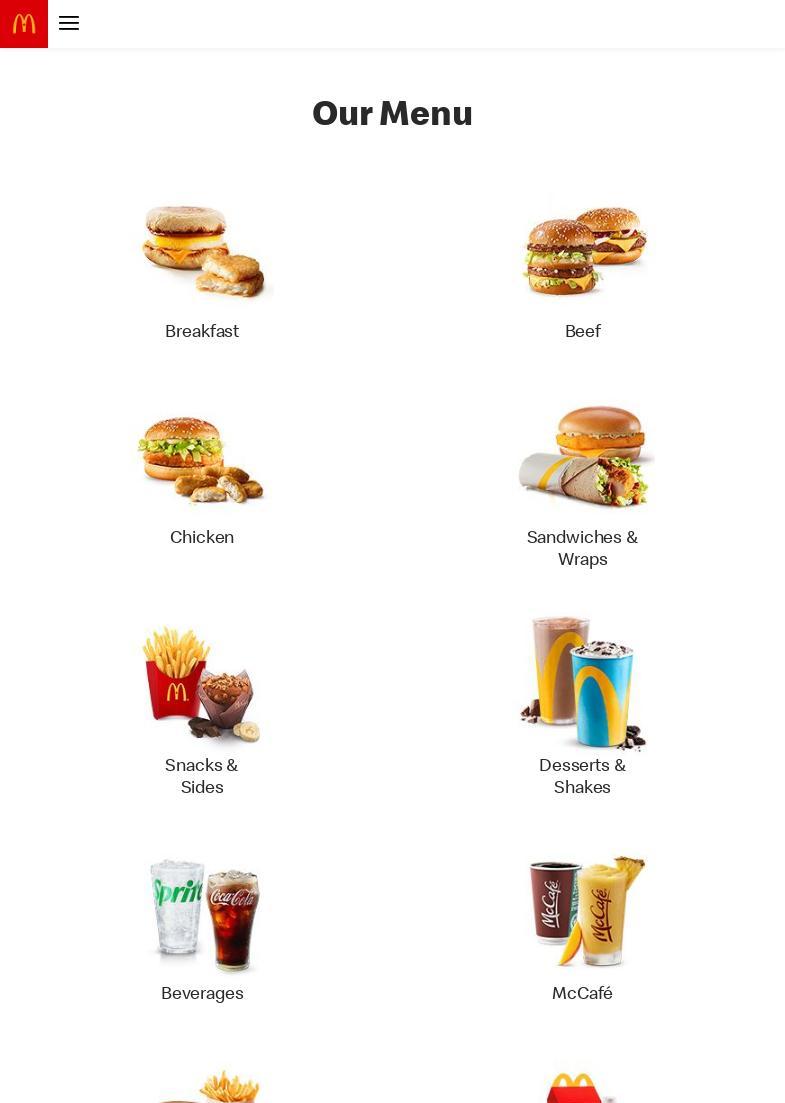The height and width of the screenshot is (1103, 785).
Task: Go to the McDonald's home logo
Action: tap(24, 23)
